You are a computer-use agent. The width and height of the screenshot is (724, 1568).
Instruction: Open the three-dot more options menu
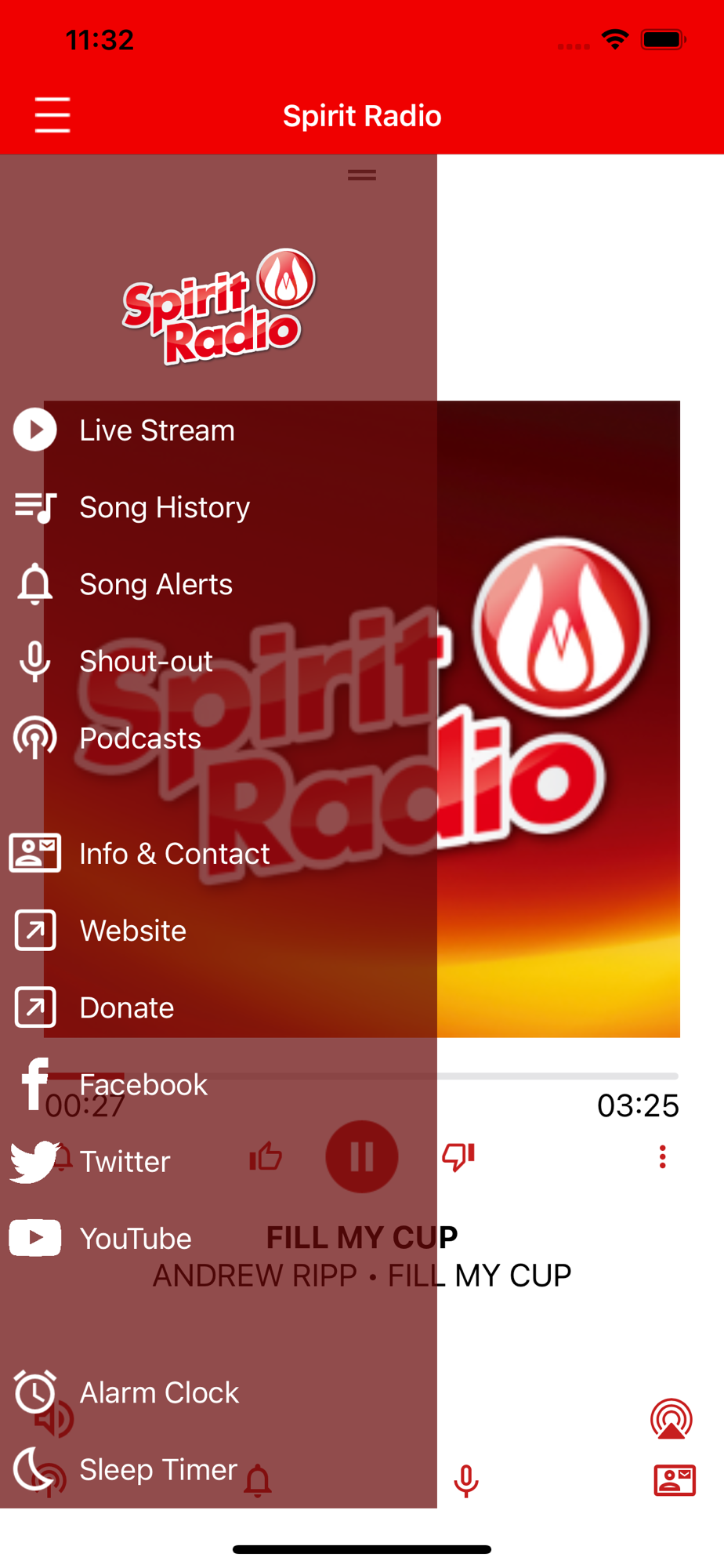click(662, 1156)
